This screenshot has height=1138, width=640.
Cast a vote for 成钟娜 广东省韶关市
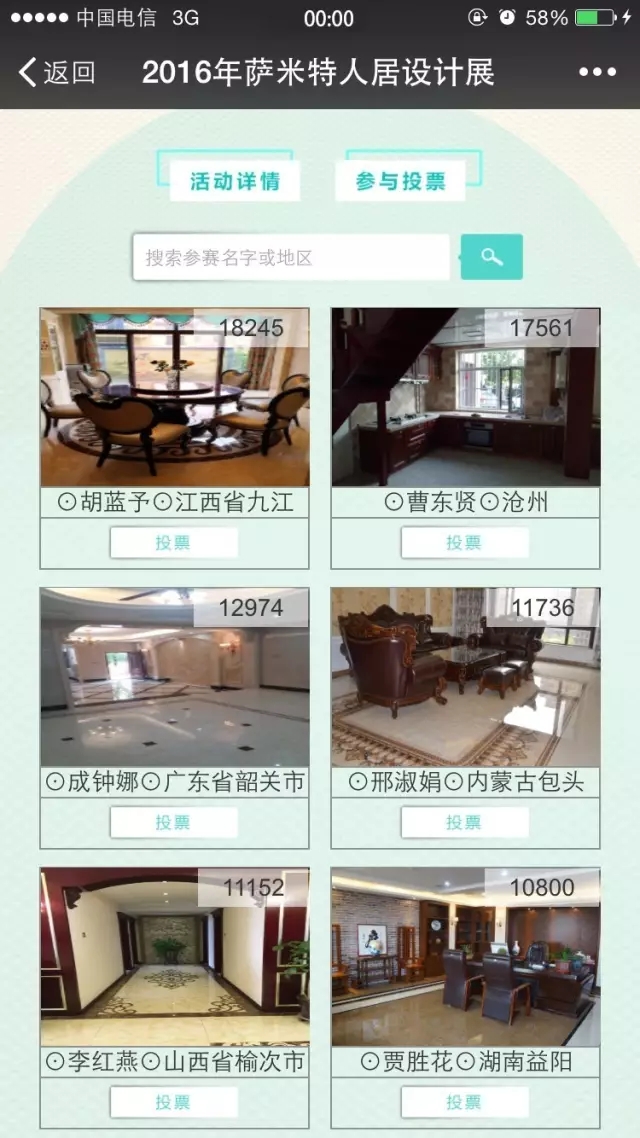(x=173, y=822)
